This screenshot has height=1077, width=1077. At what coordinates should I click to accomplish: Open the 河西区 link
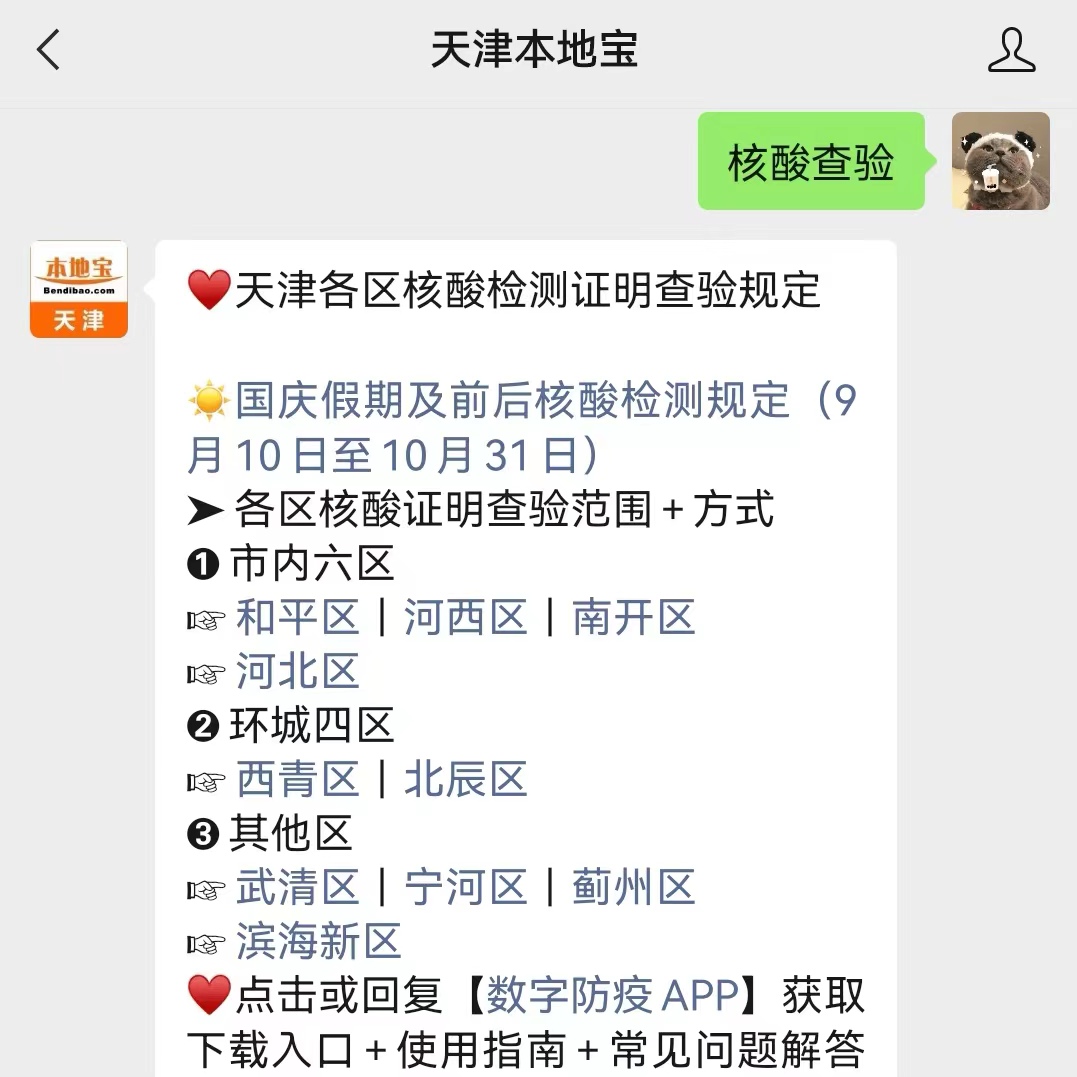pos(465,618)
